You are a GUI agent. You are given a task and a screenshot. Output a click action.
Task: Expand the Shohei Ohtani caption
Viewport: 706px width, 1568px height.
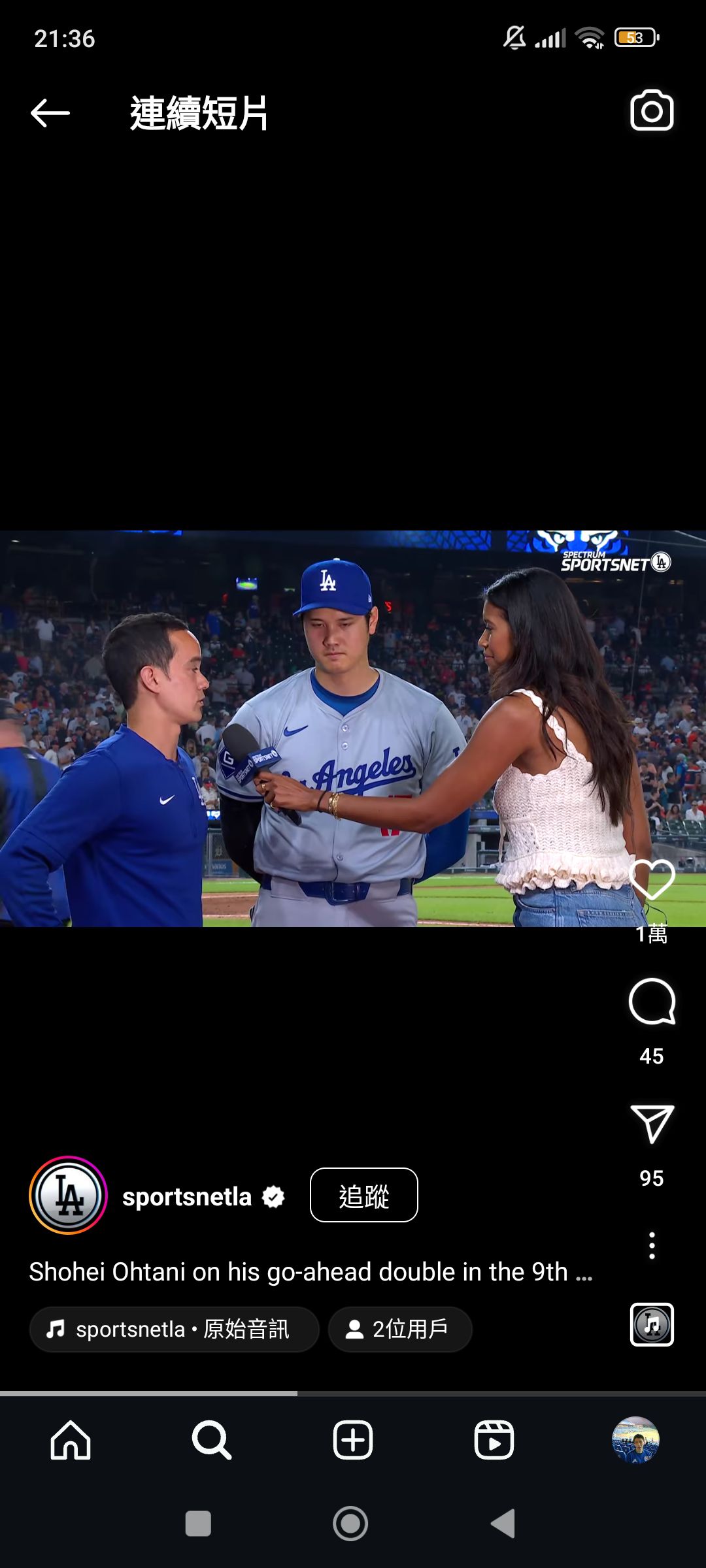[311, 1272]
